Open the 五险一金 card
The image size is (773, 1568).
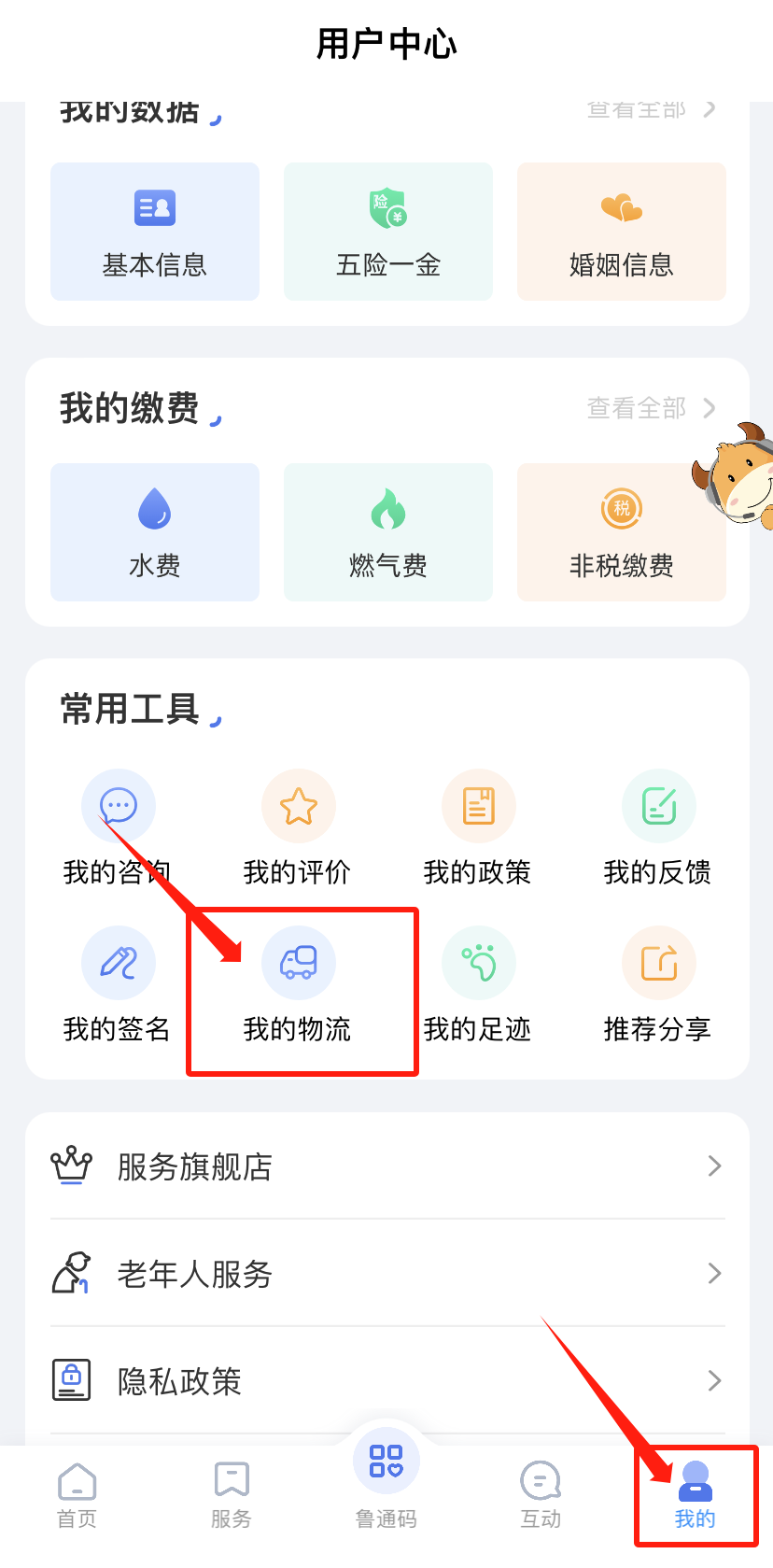point(388,232)
